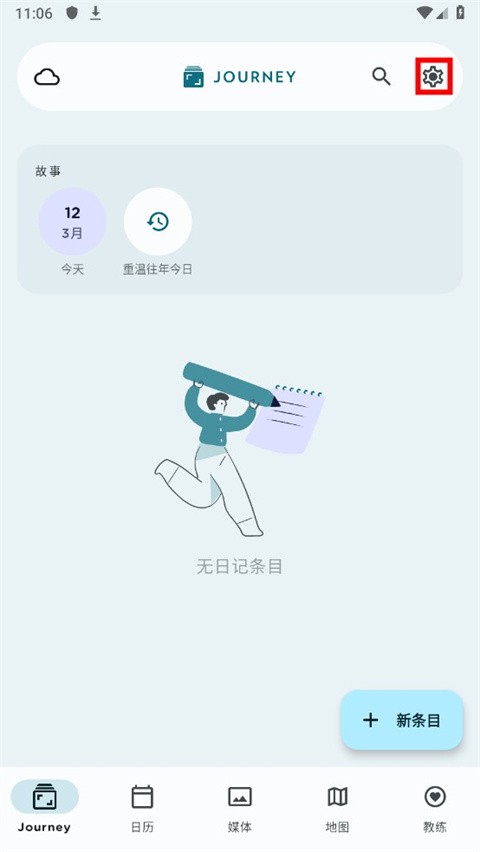Open the search magnifier
Viewport: 480px width, 852px height.
point(381,77)
